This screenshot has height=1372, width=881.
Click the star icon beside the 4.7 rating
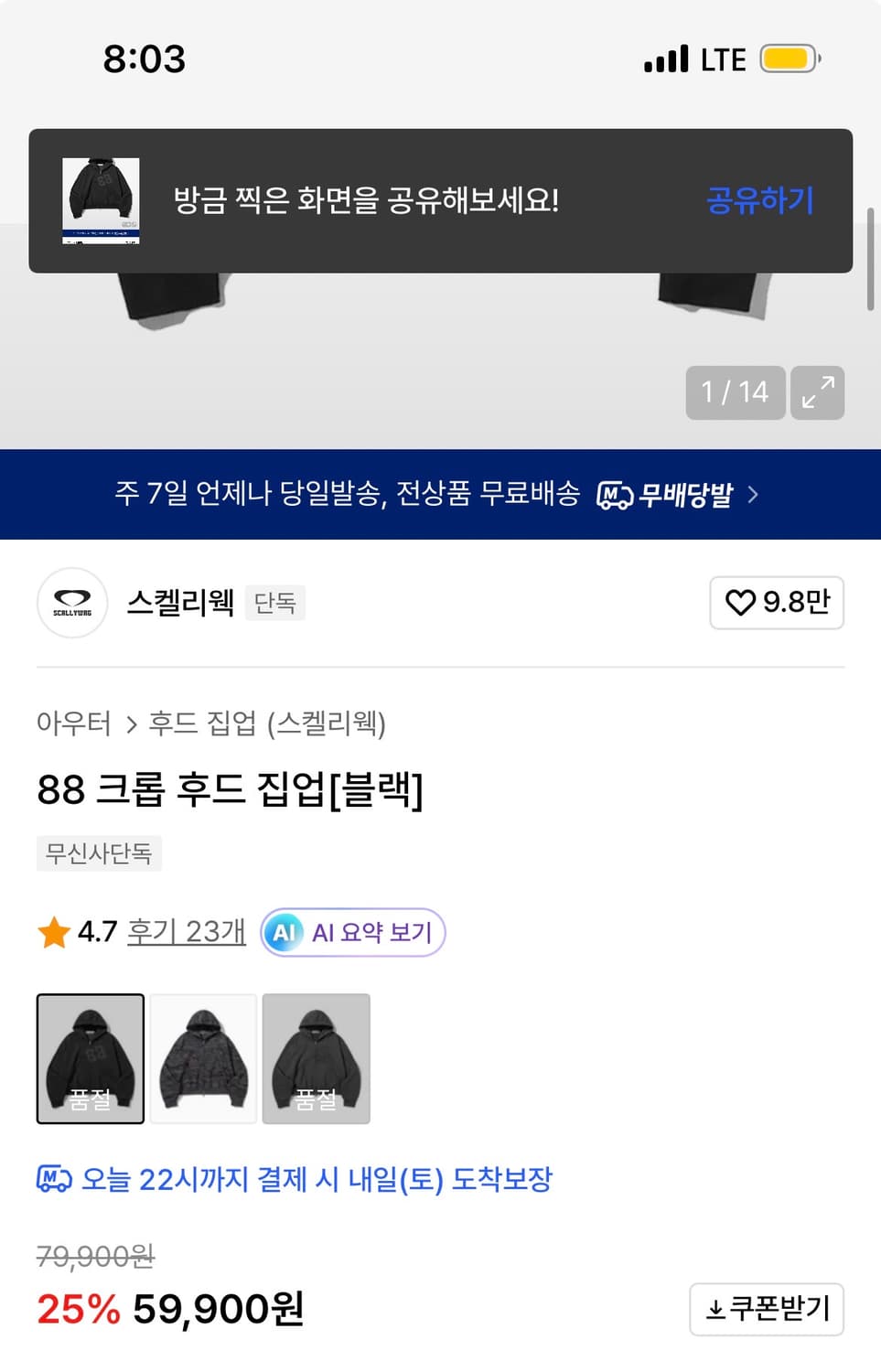pyautogui.click(x=53, y=932)
